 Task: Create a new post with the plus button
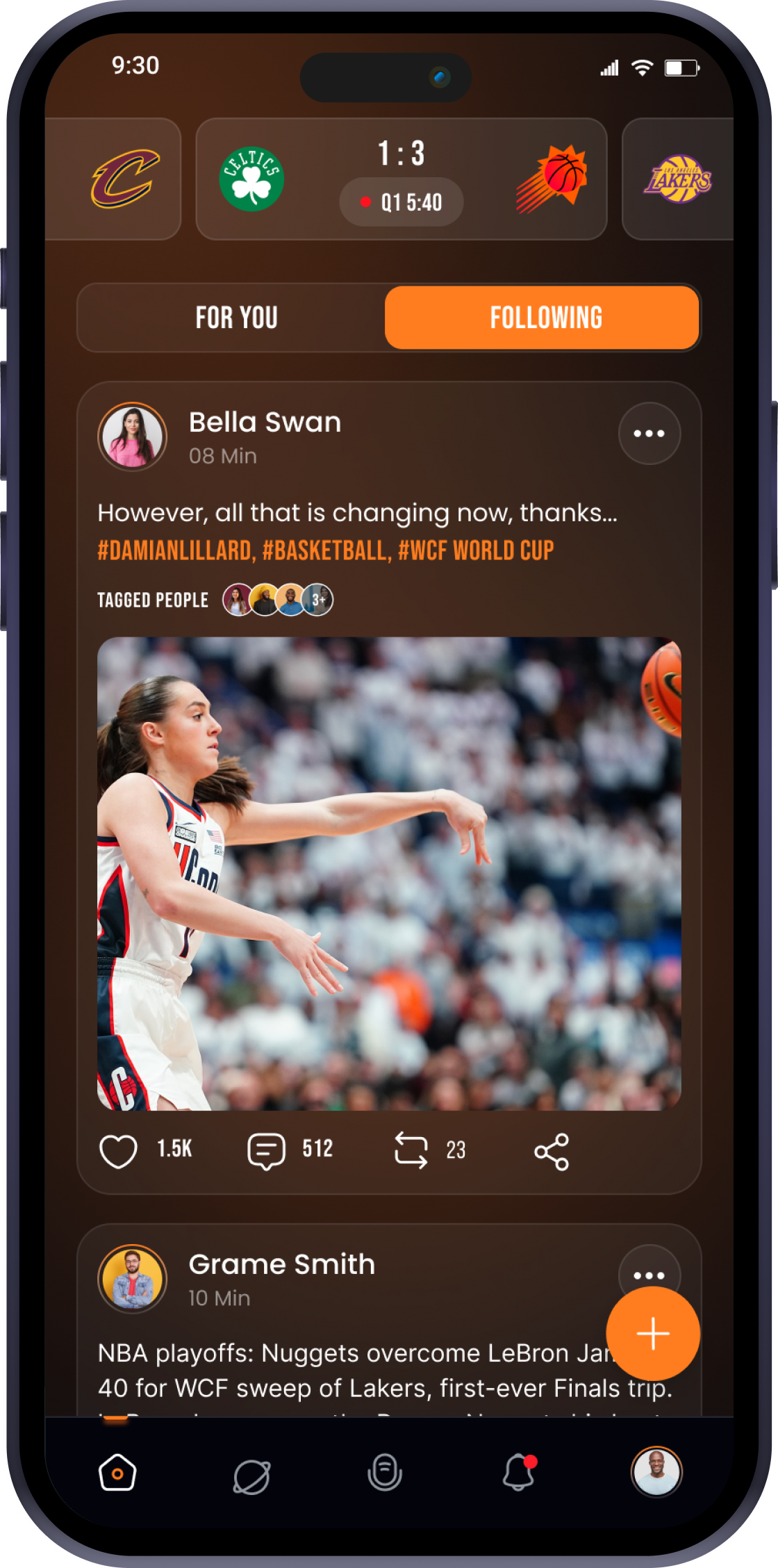tap(653, 1333)
